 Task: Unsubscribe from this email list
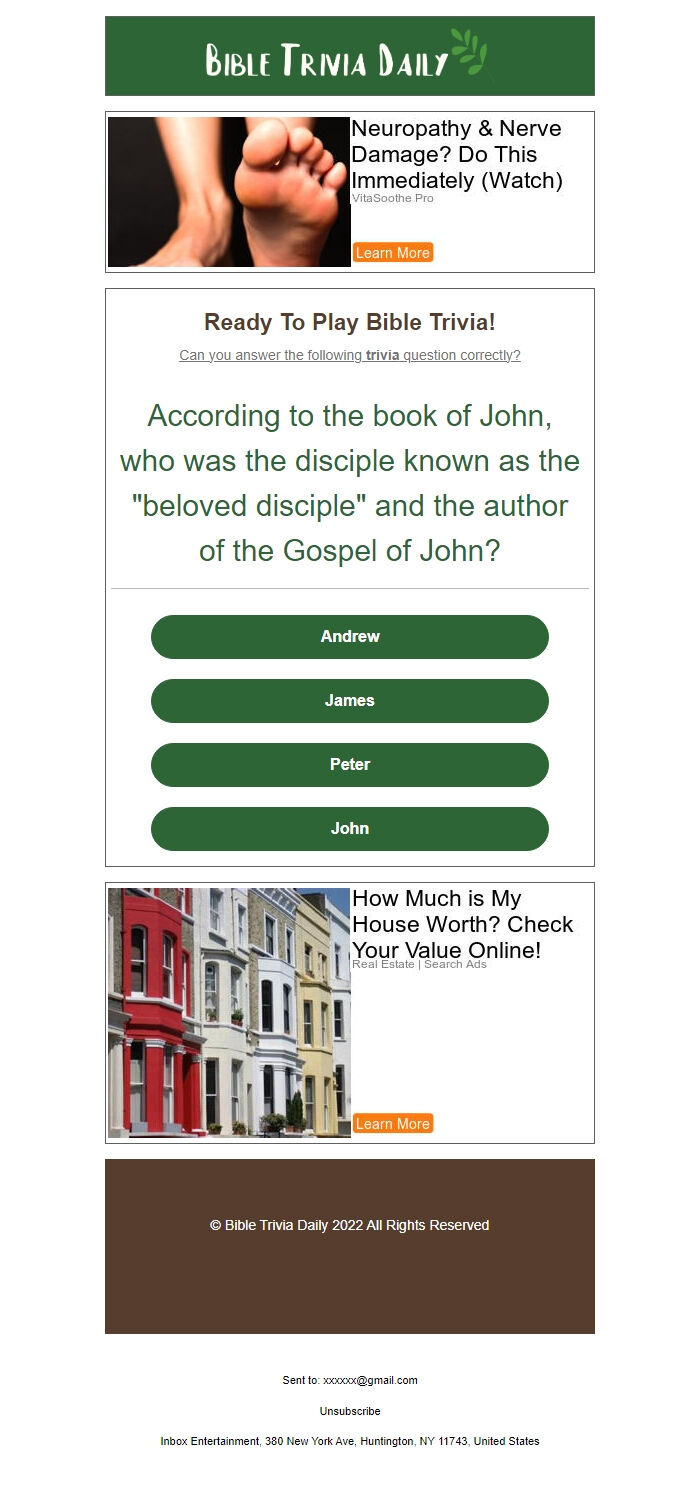pyautogui.click(x=350, y=1411)
